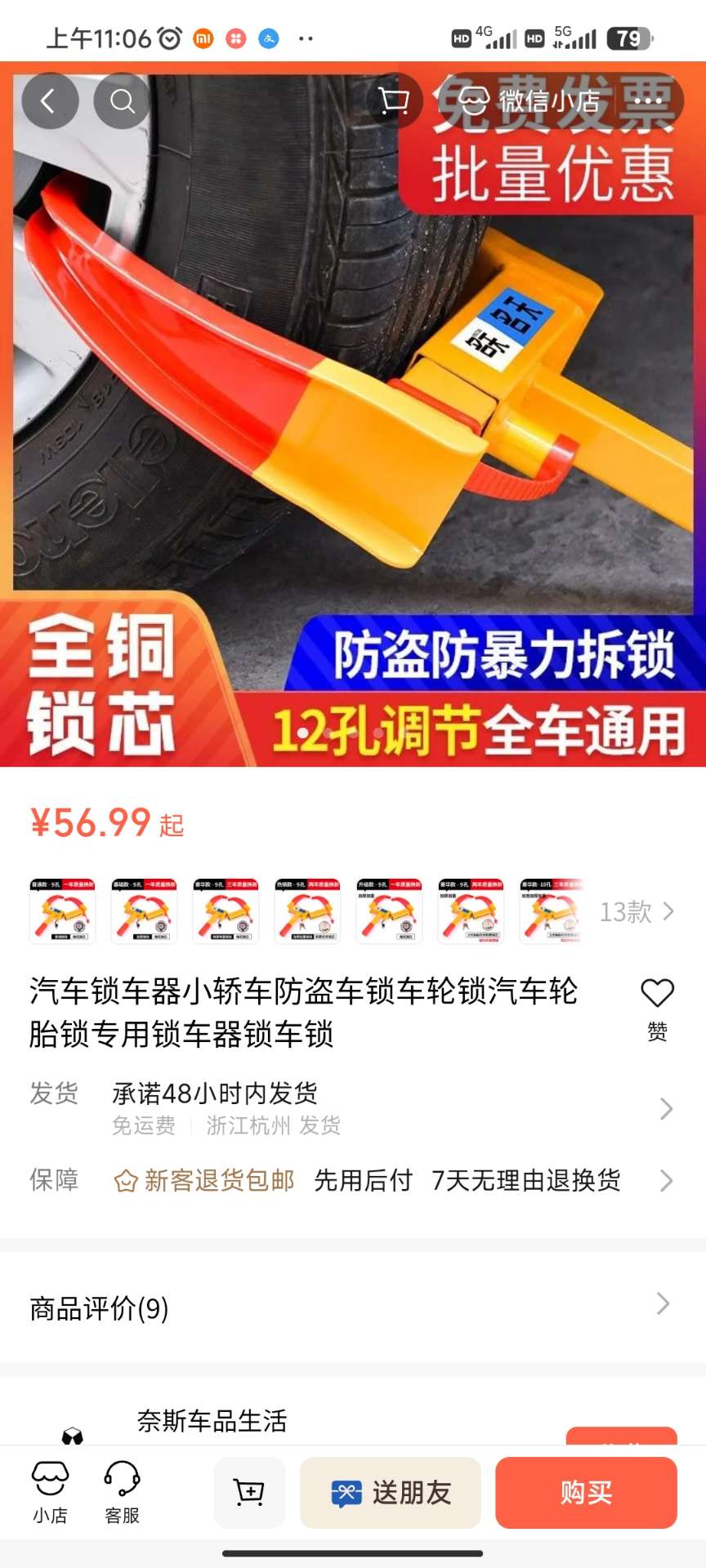Open 保障 guarantee details row
The image size is (706, 1568).
[x=353, y=1180]
